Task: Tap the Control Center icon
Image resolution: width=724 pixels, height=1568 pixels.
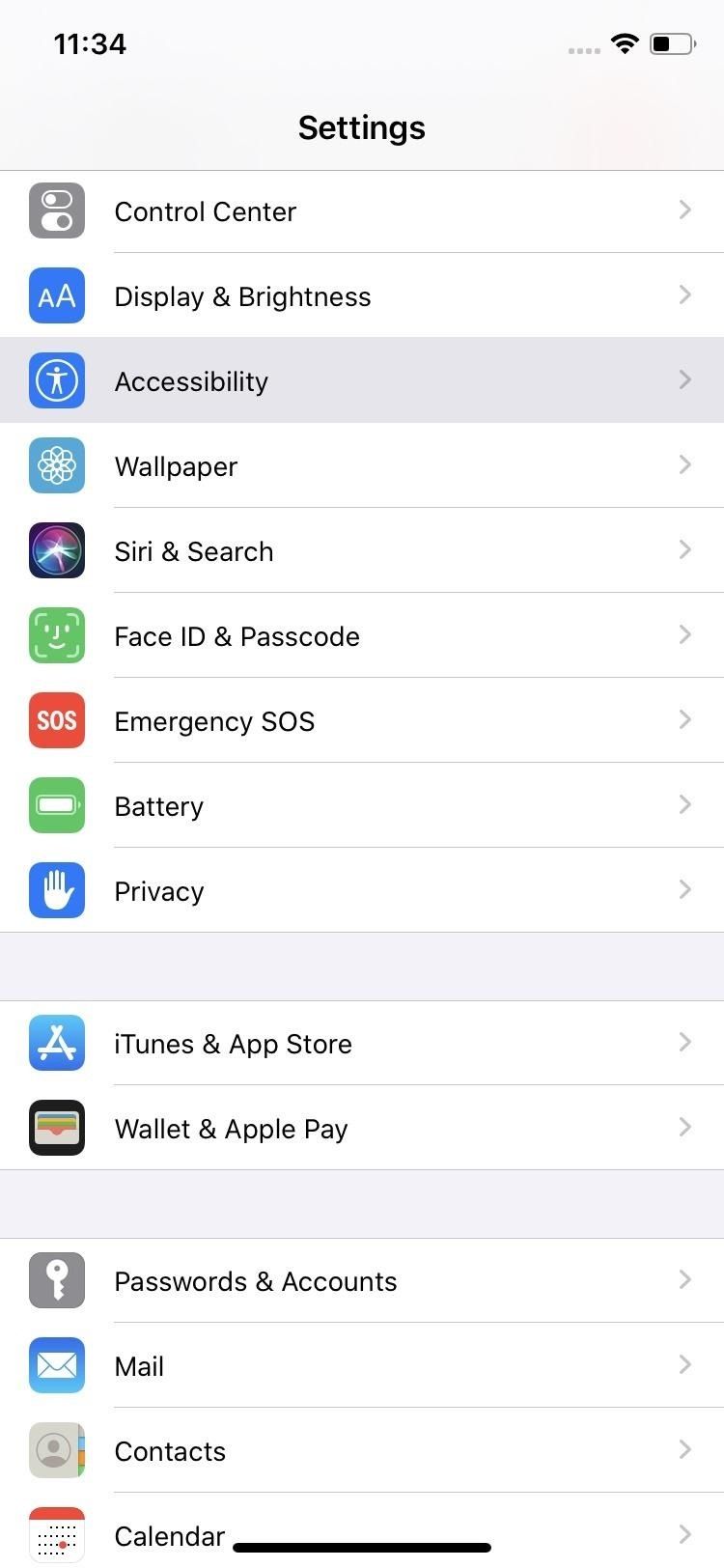Action: (57, 211)
